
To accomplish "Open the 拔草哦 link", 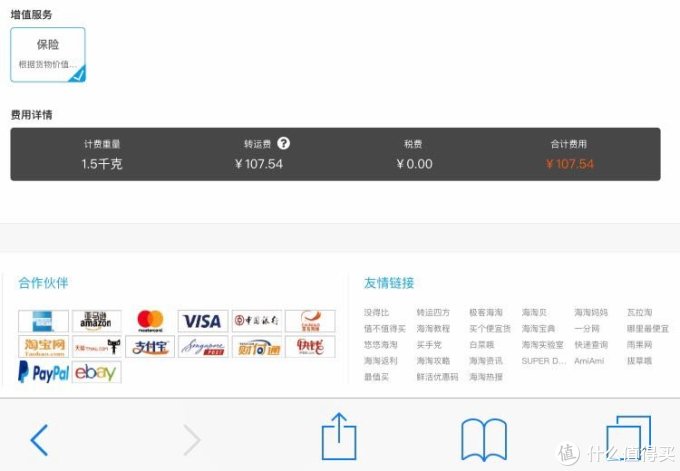I will [639, 361].
